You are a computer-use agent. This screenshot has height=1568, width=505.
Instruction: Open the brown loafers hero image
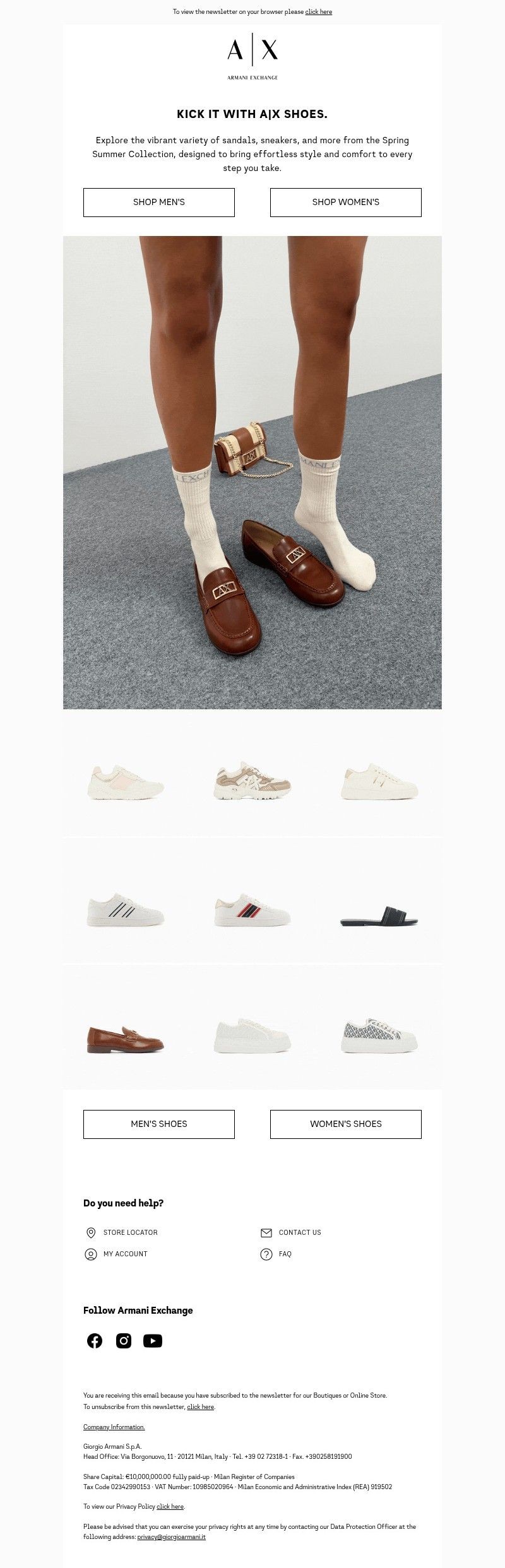pyautogui.click(x=252, y=472)
